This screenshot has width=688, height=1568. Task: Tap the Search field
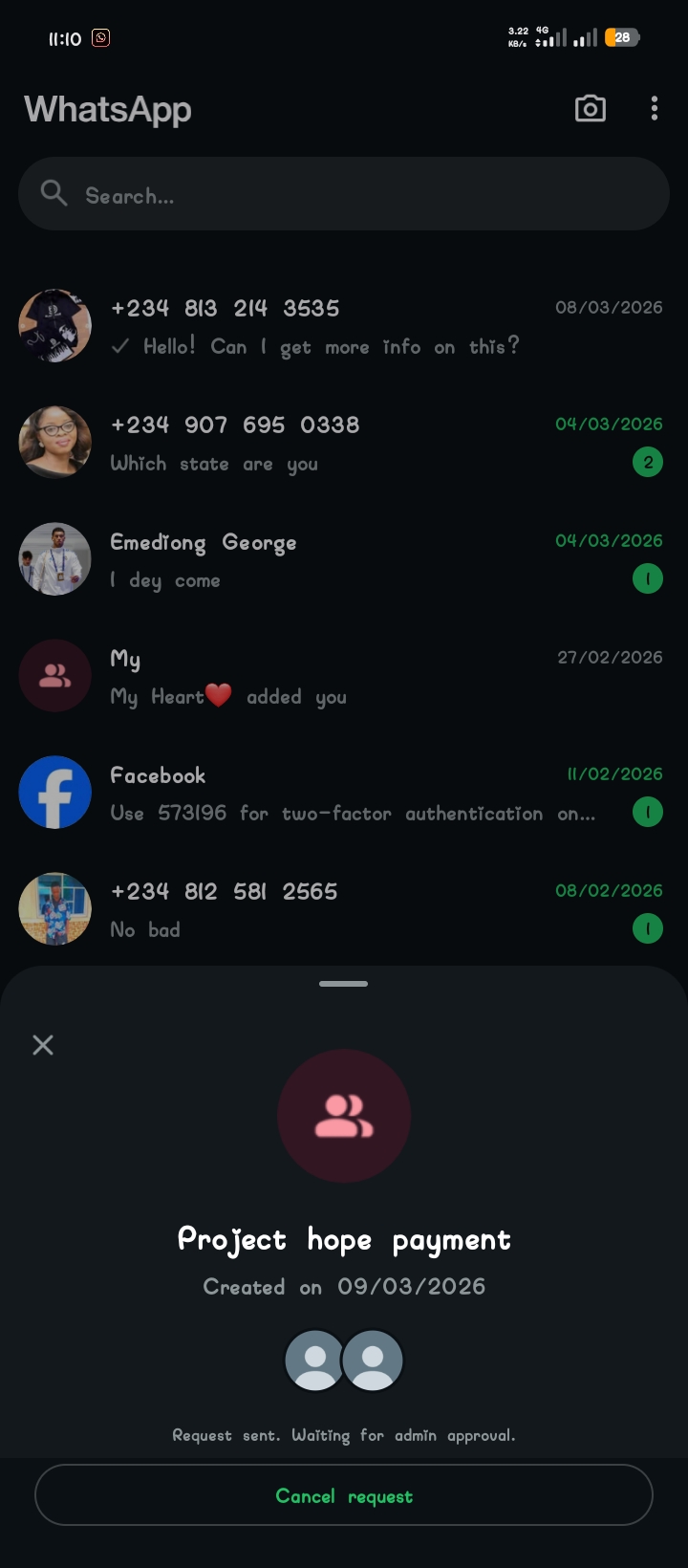(344, 195)
